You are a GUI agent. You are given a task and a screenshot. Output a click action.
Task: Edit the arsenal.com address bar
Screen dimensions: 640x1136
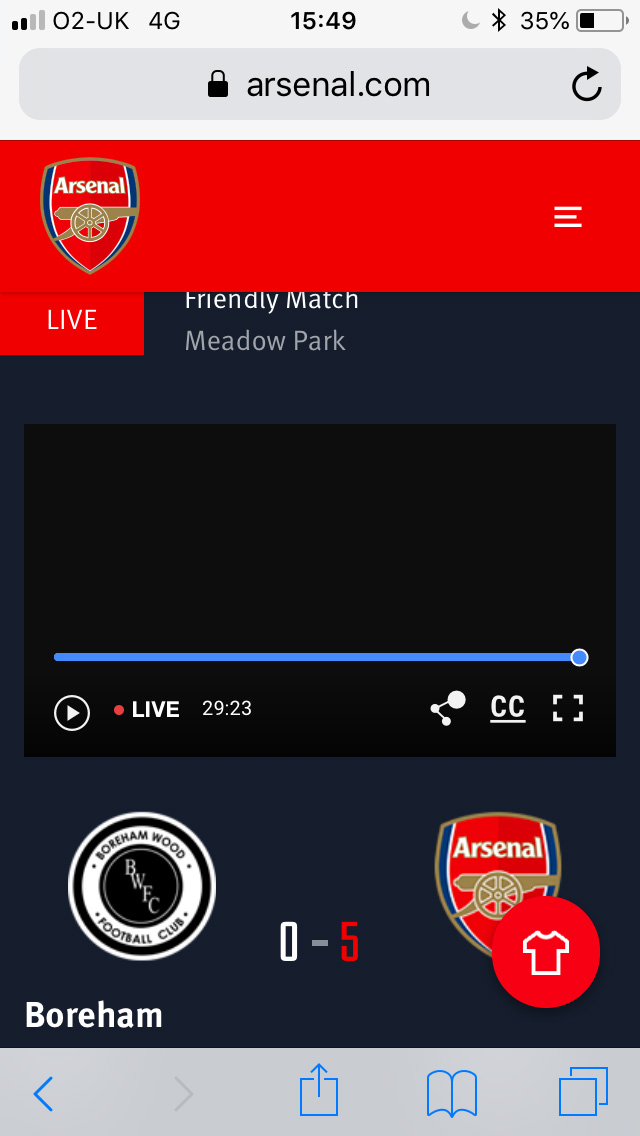coord(318,85)
